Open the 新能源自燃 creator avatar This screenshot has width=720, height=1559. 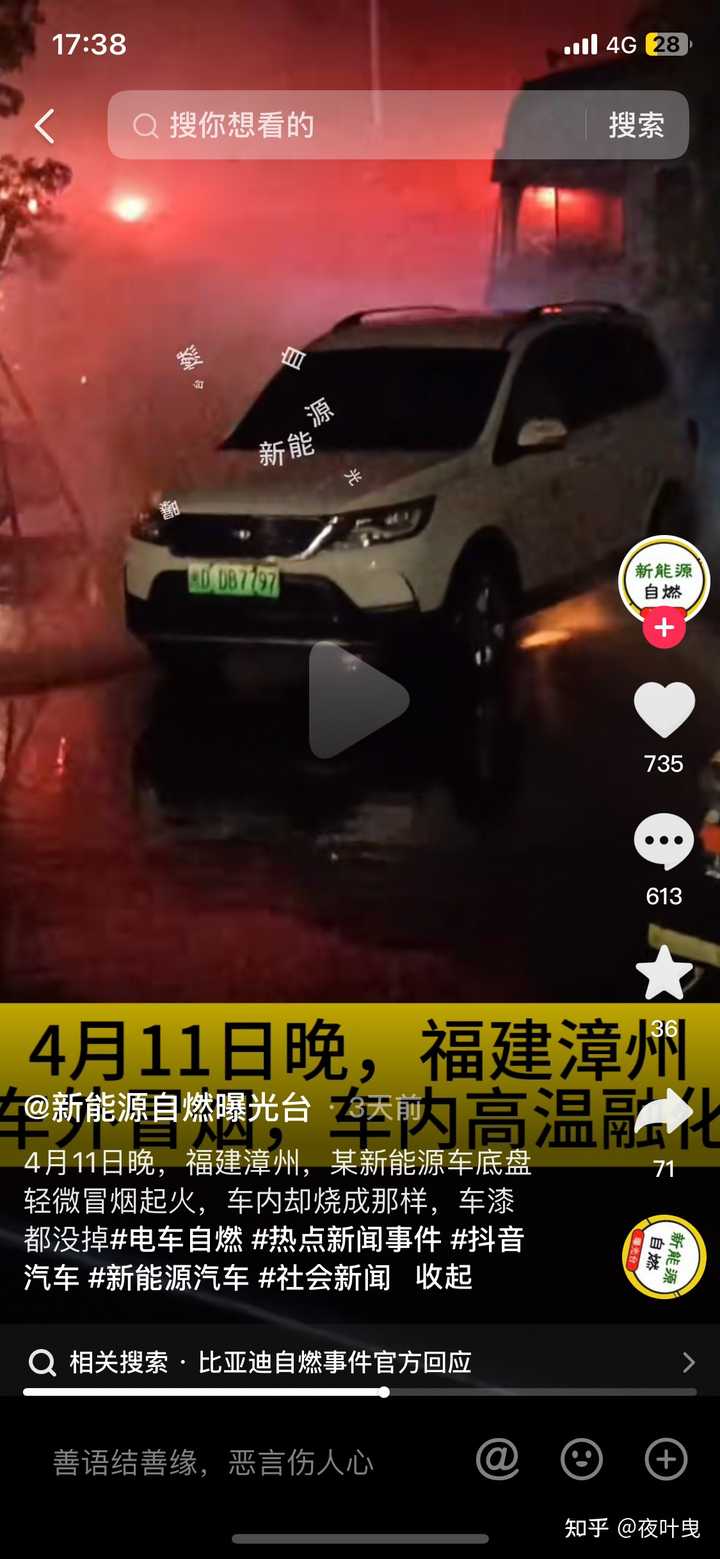click(x=664, y=580)
